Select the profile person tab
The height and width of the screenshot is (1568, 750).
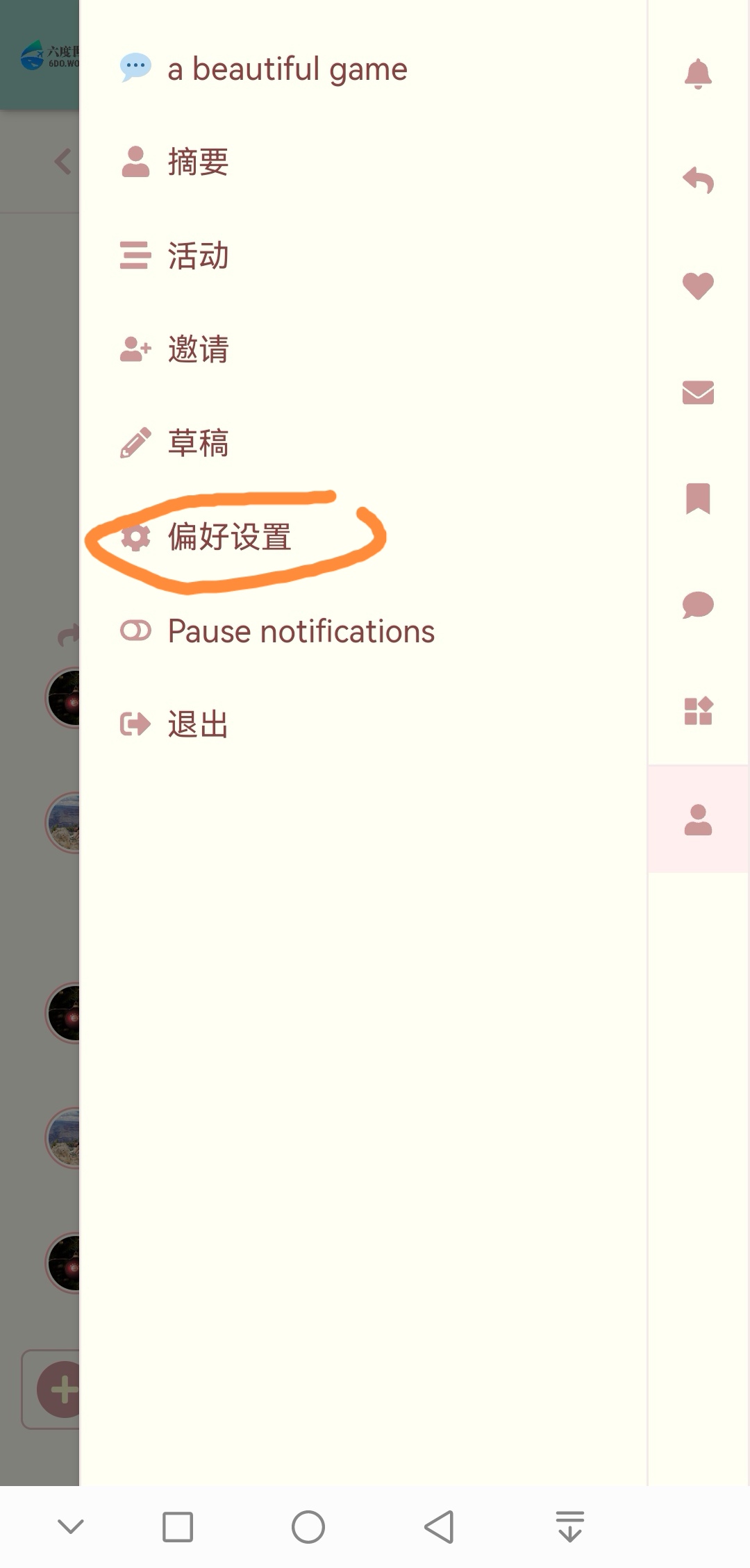click(x=699, y=819)
